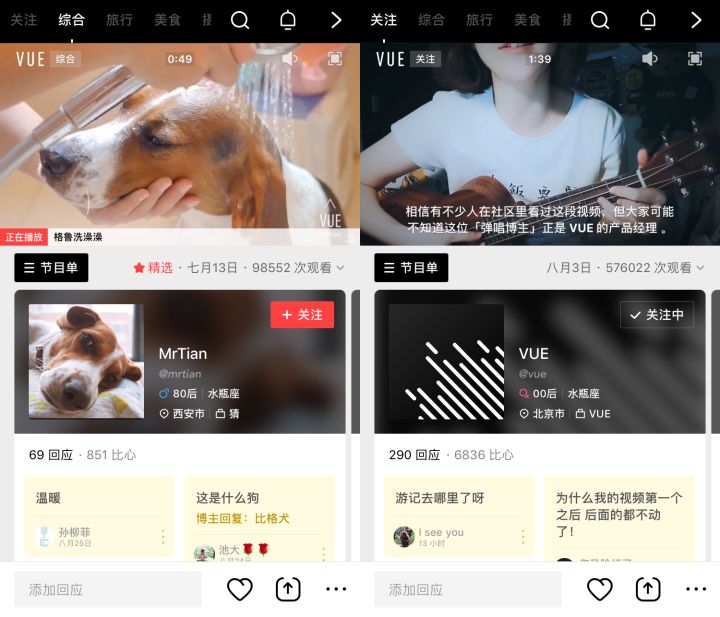Open the options dots on the 温暖 response
Image resolution: width=720 pixels, height=617 pixels.
click(x=163, y=537)
